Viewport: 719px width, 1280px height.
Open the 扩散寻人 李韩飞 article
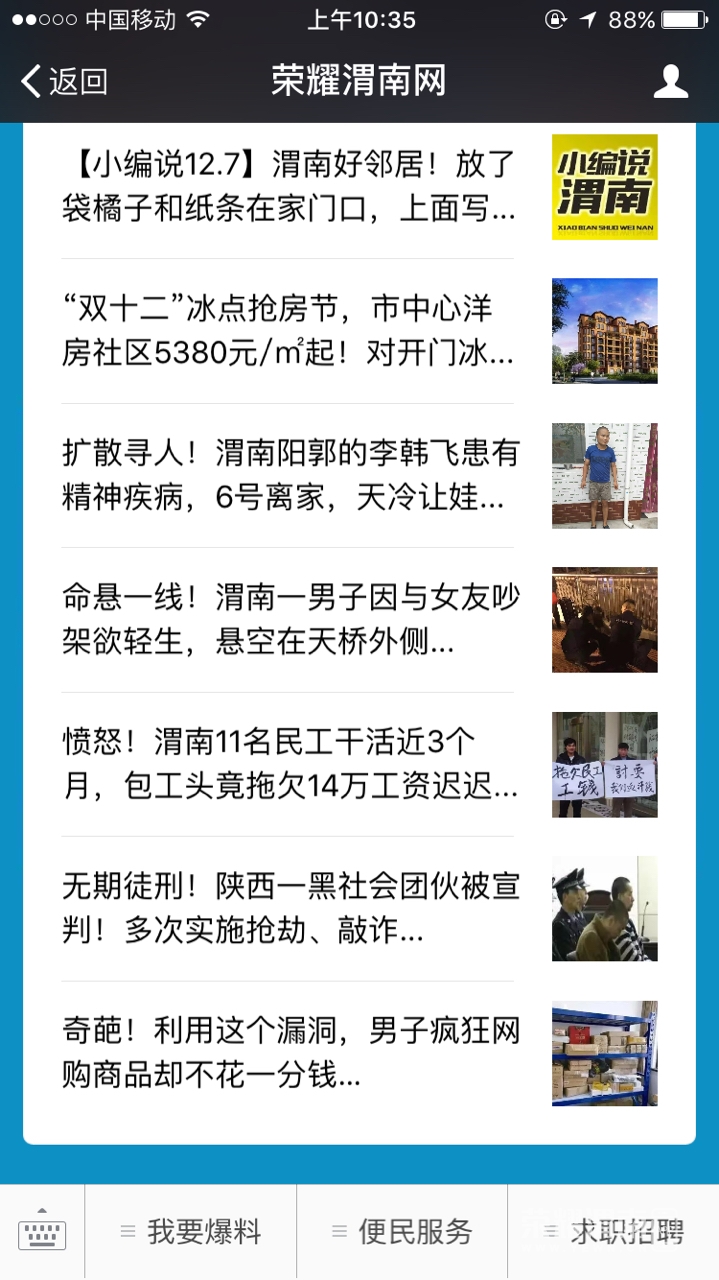point(290,475)
